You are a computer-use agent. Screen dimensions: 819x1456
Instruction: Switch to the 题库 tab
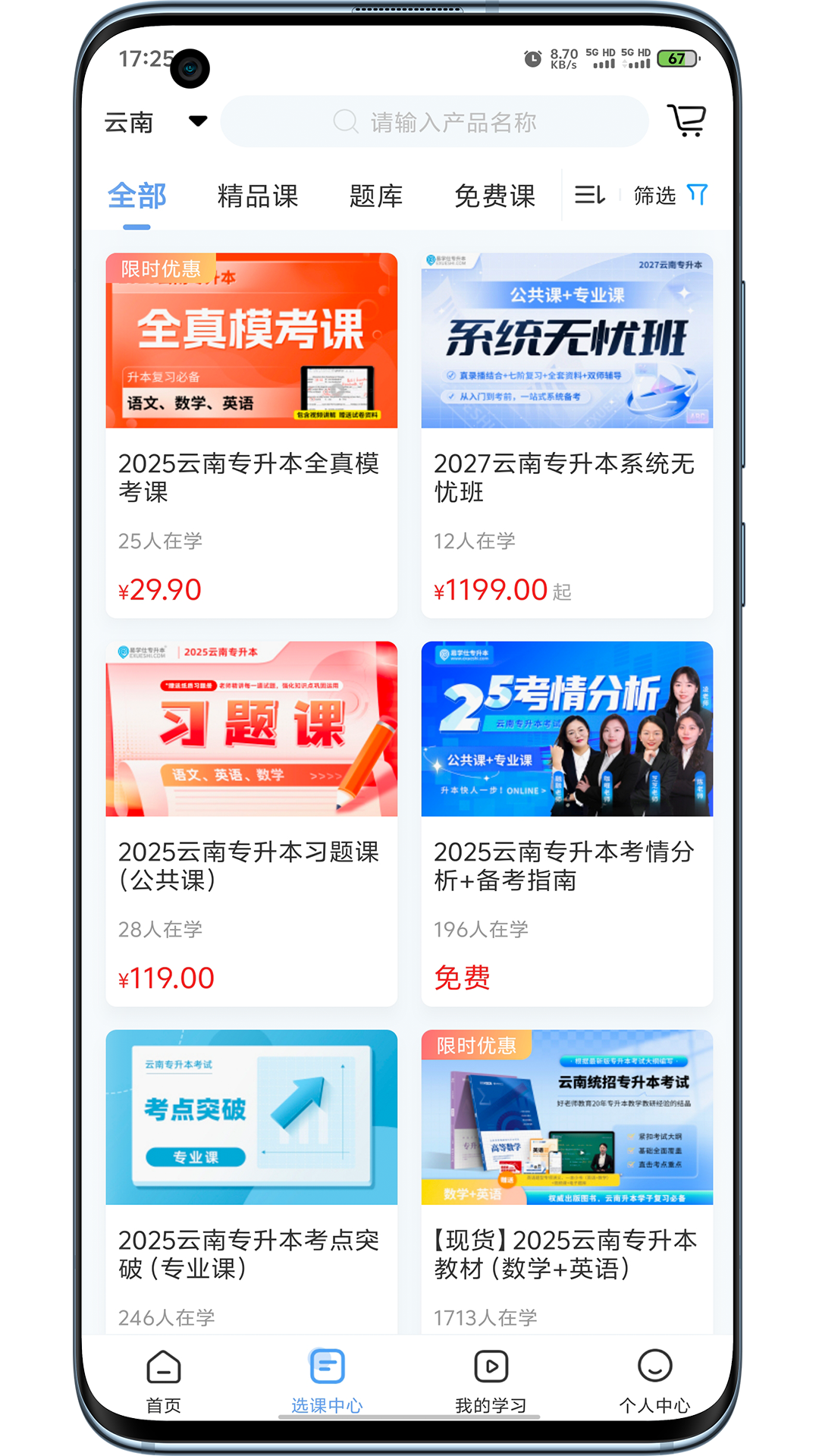pyautogui.click(x=375, y=196)
